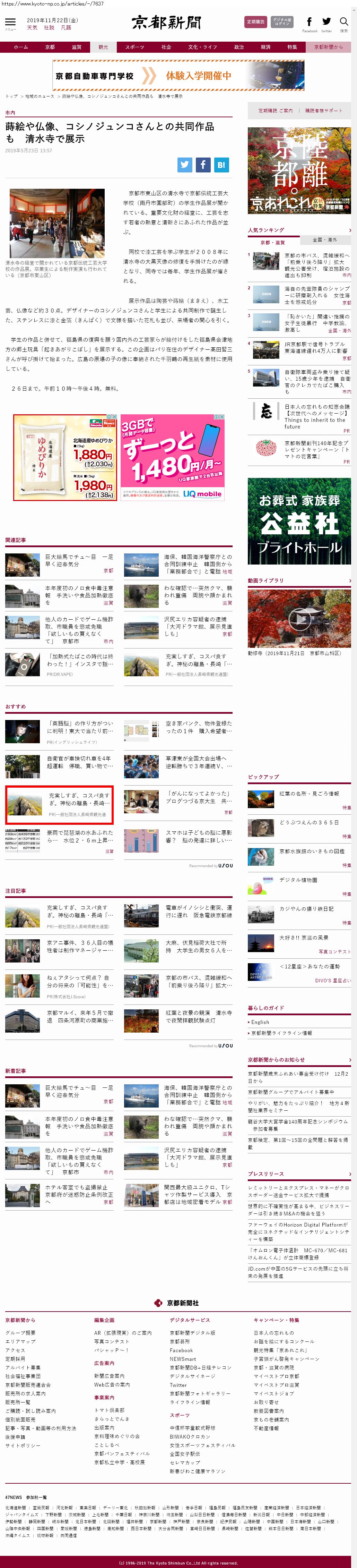Switch to the スポーツ tab
The height and width of the screenshot is (1568, 357).
[134, 47]
